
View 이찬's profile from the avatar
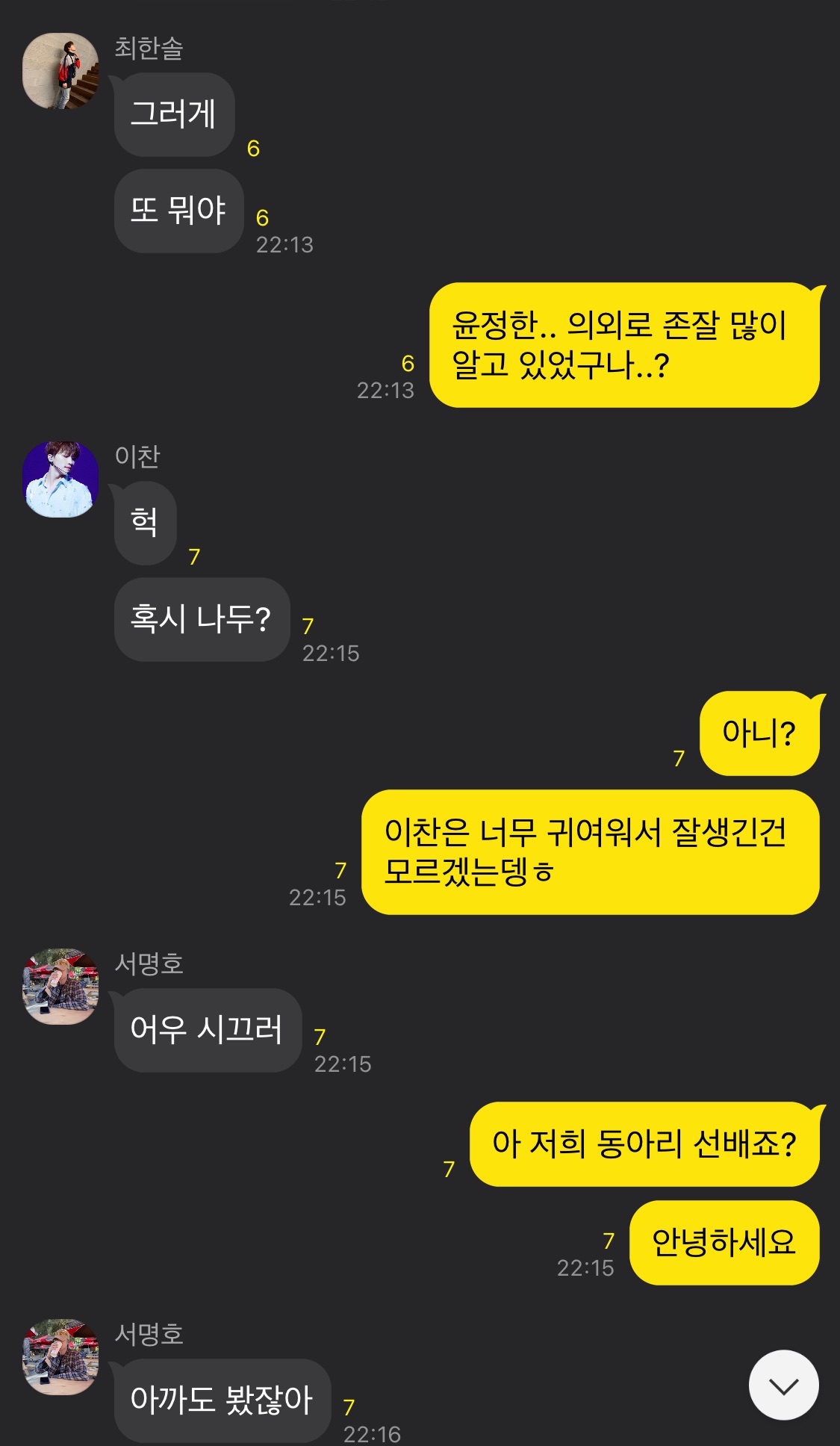(x=60, y=480)
